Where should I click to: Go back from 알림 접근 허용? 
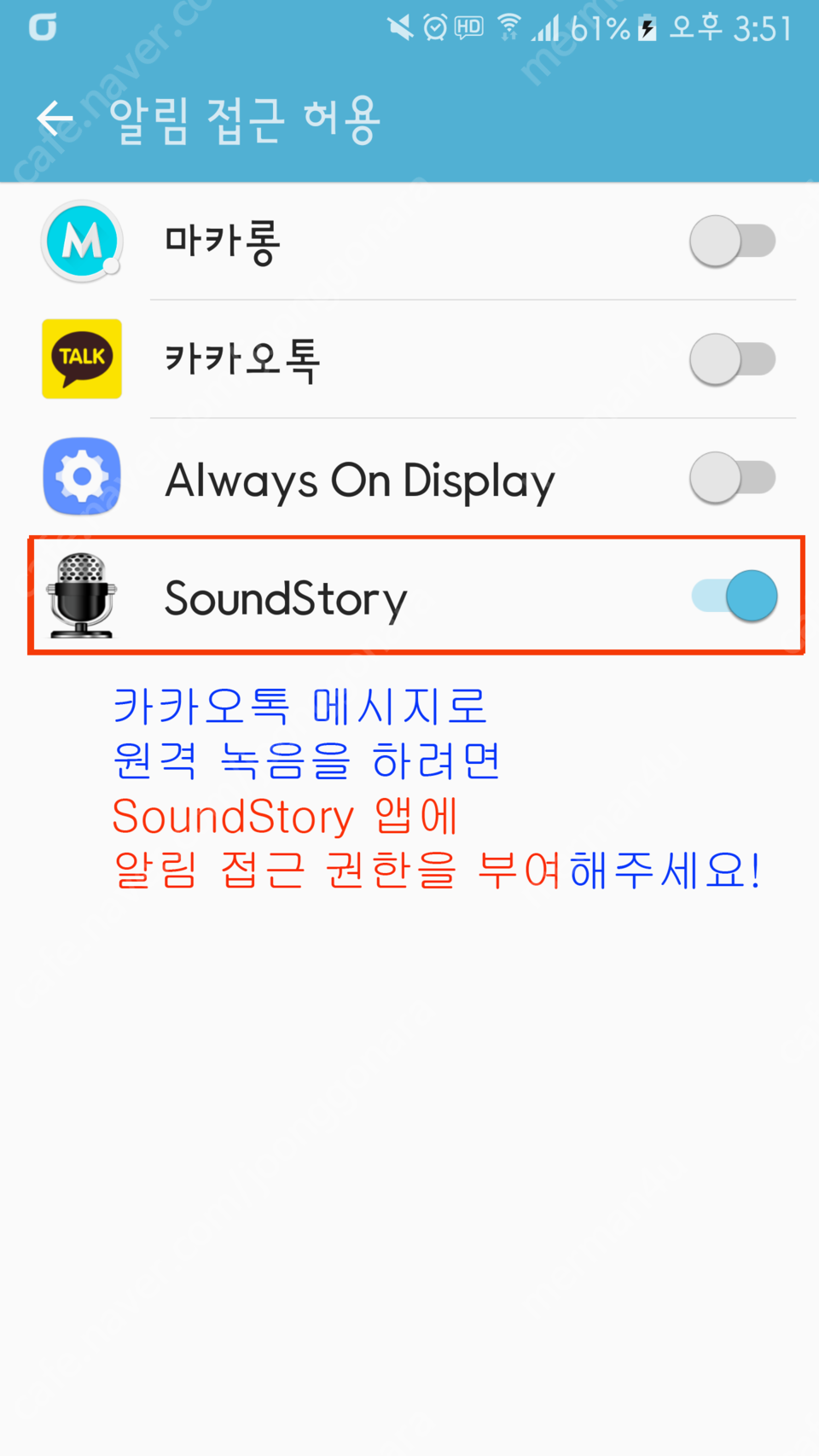(x=55, y=119)
